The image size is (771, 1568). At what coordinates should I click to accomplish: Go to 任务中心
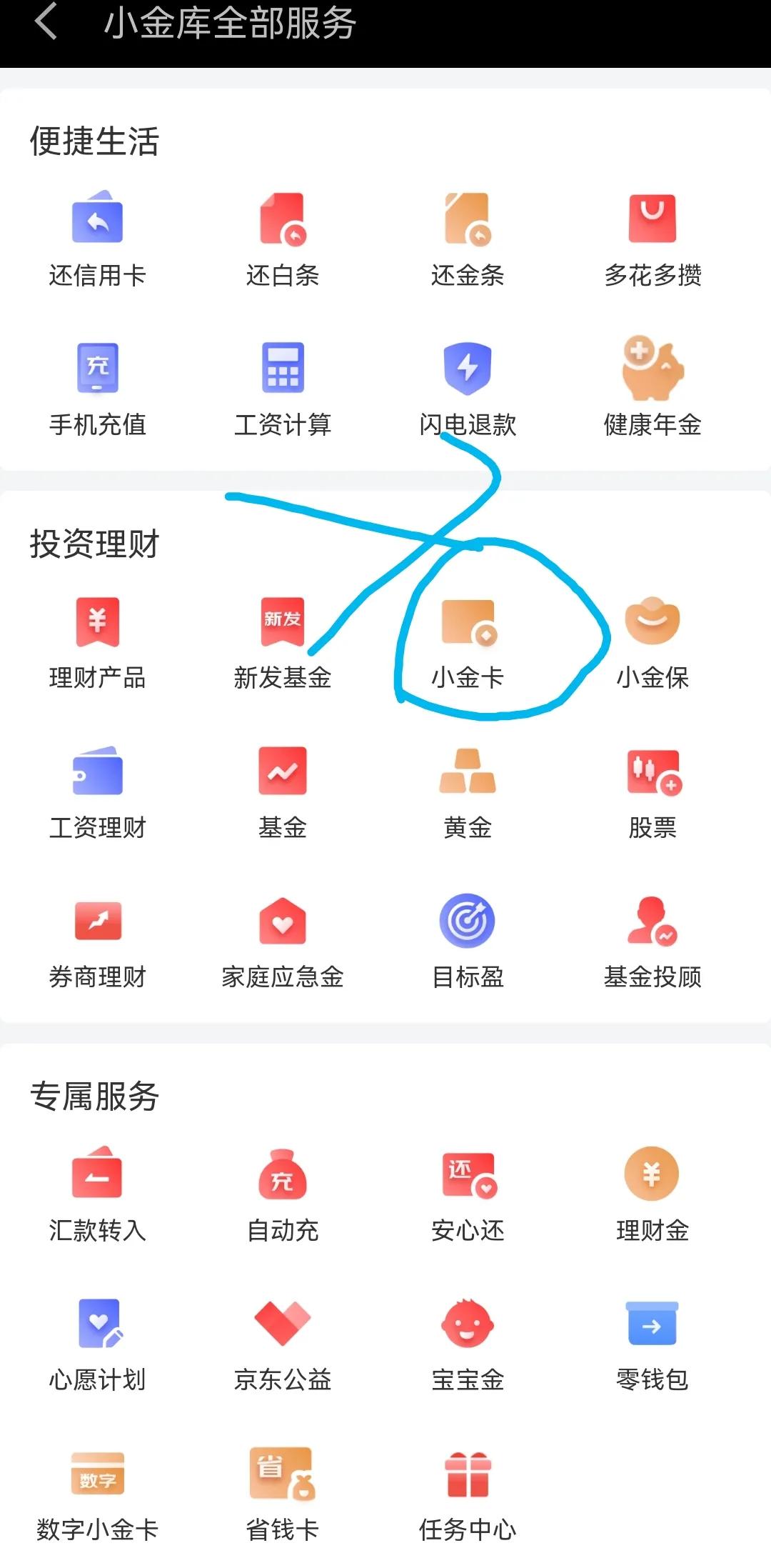click(x=468, y=1493)
